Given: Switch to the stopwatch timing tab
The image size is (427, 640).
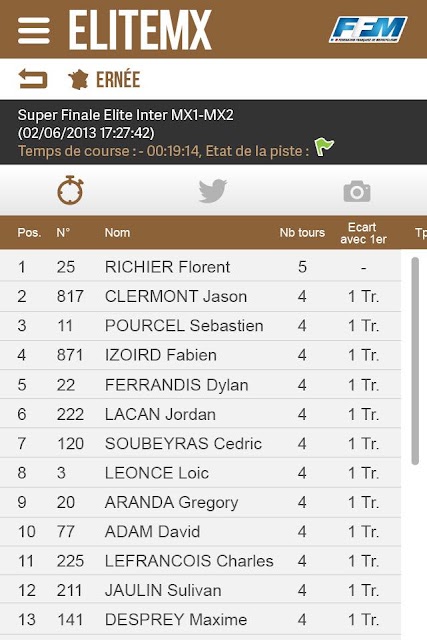Looking at the screenshot, I should (71, 190).
